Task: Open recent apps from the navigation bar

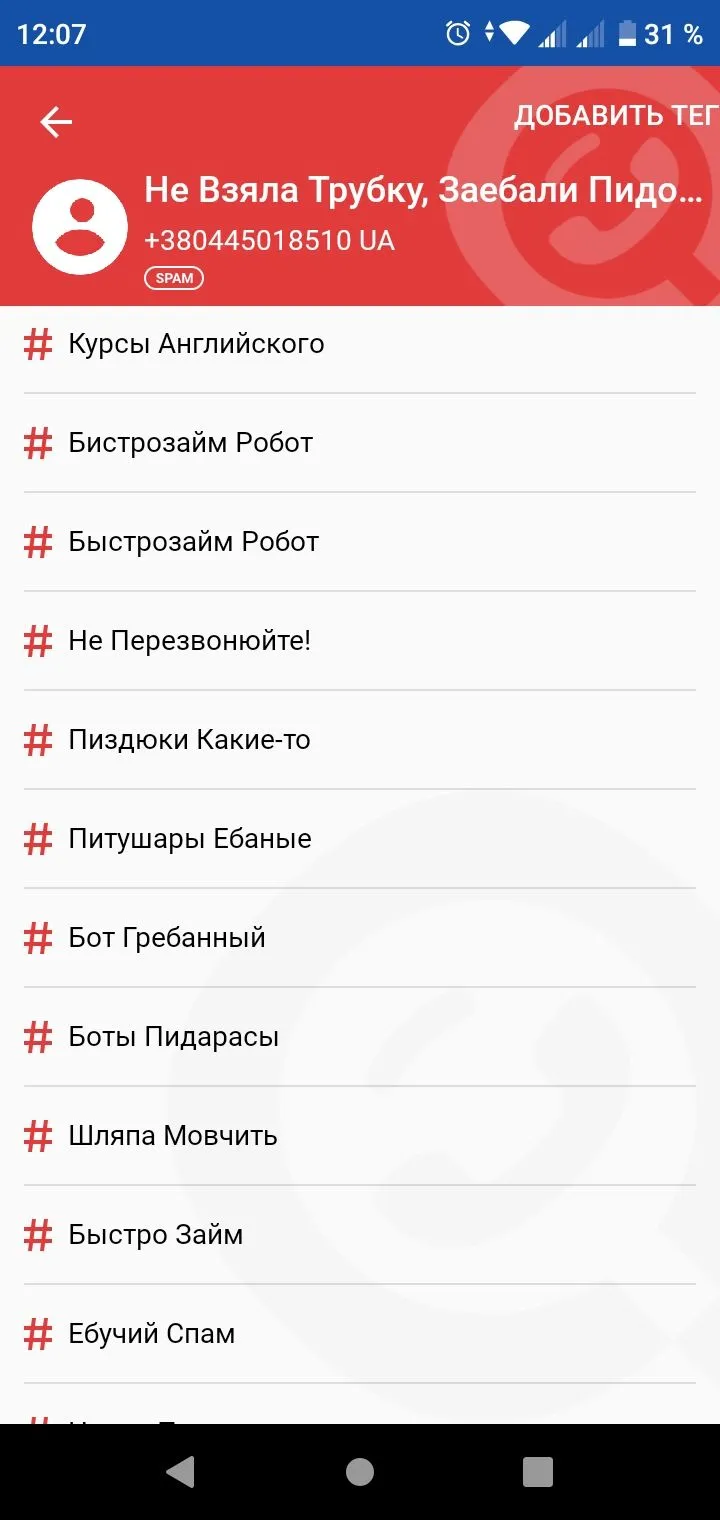Action: 538,1471
